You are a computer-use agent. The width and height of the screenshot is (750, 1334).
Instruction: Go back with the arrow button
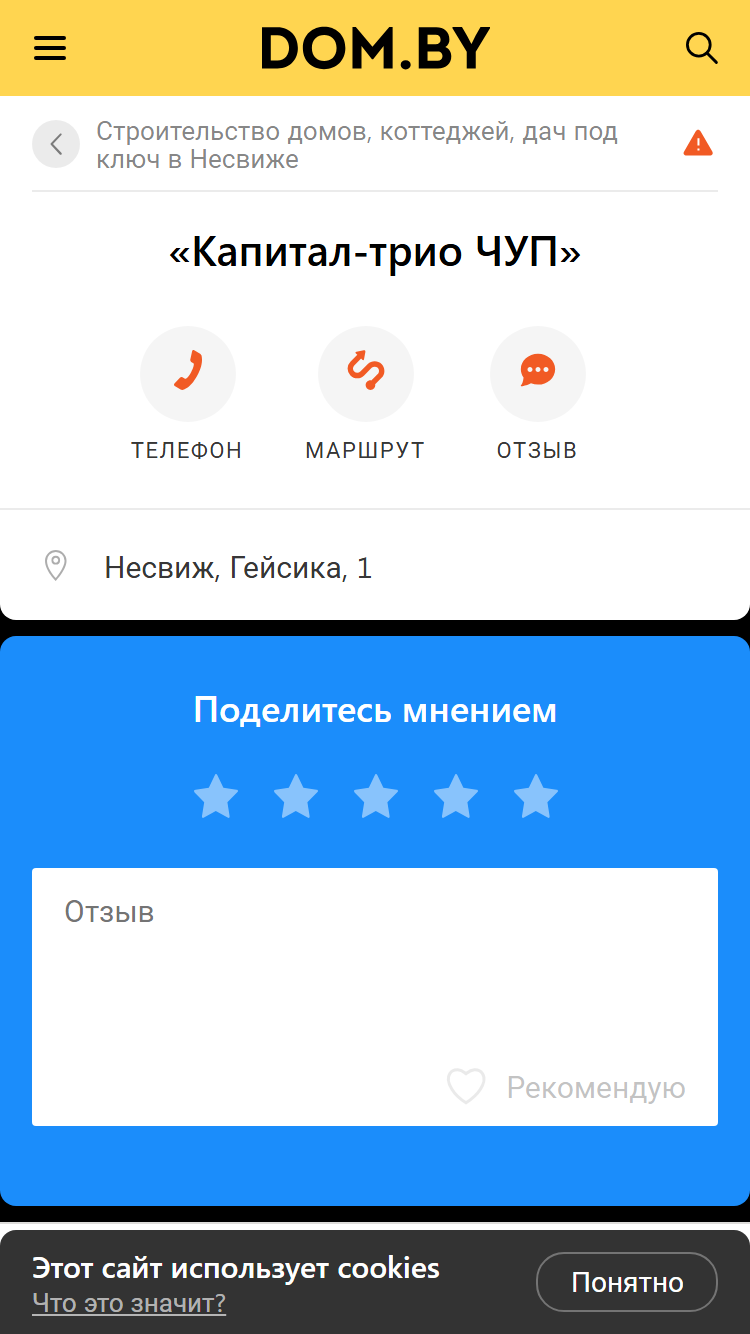click(56, 144)
